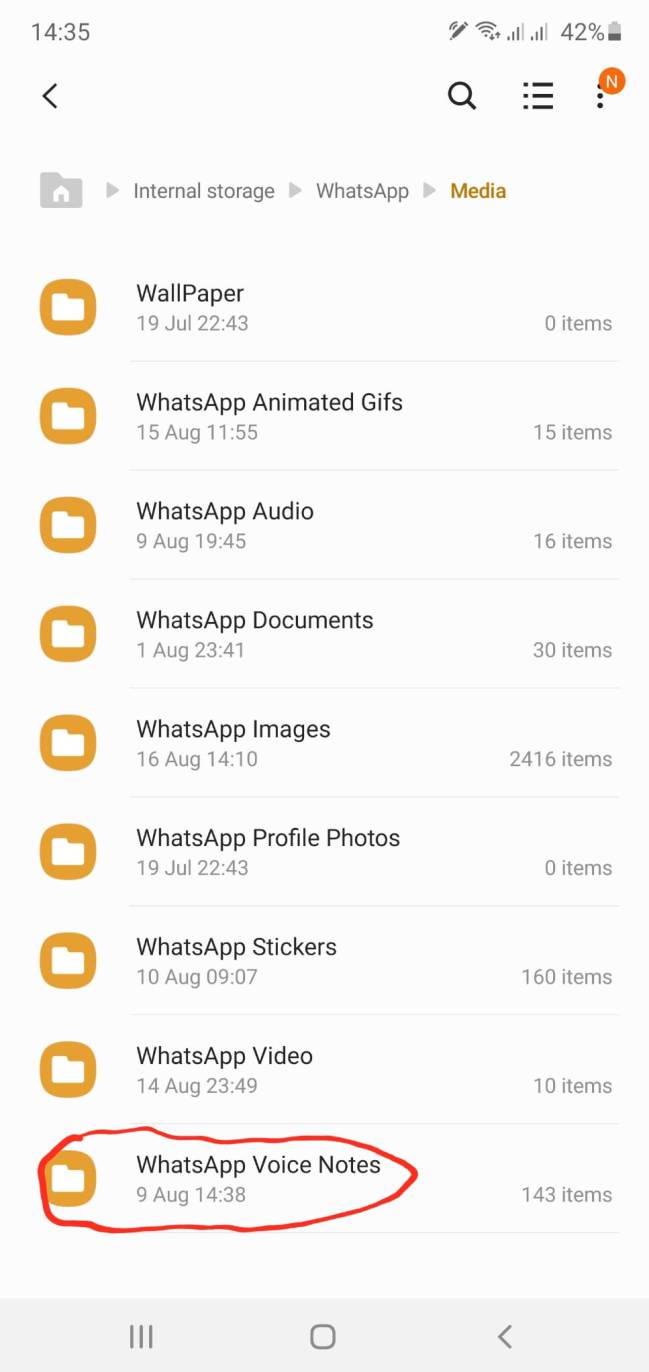The image size is (649, 1372).
Task: Open the three-dot overflow menu
Action: click(x=600, y=96)
